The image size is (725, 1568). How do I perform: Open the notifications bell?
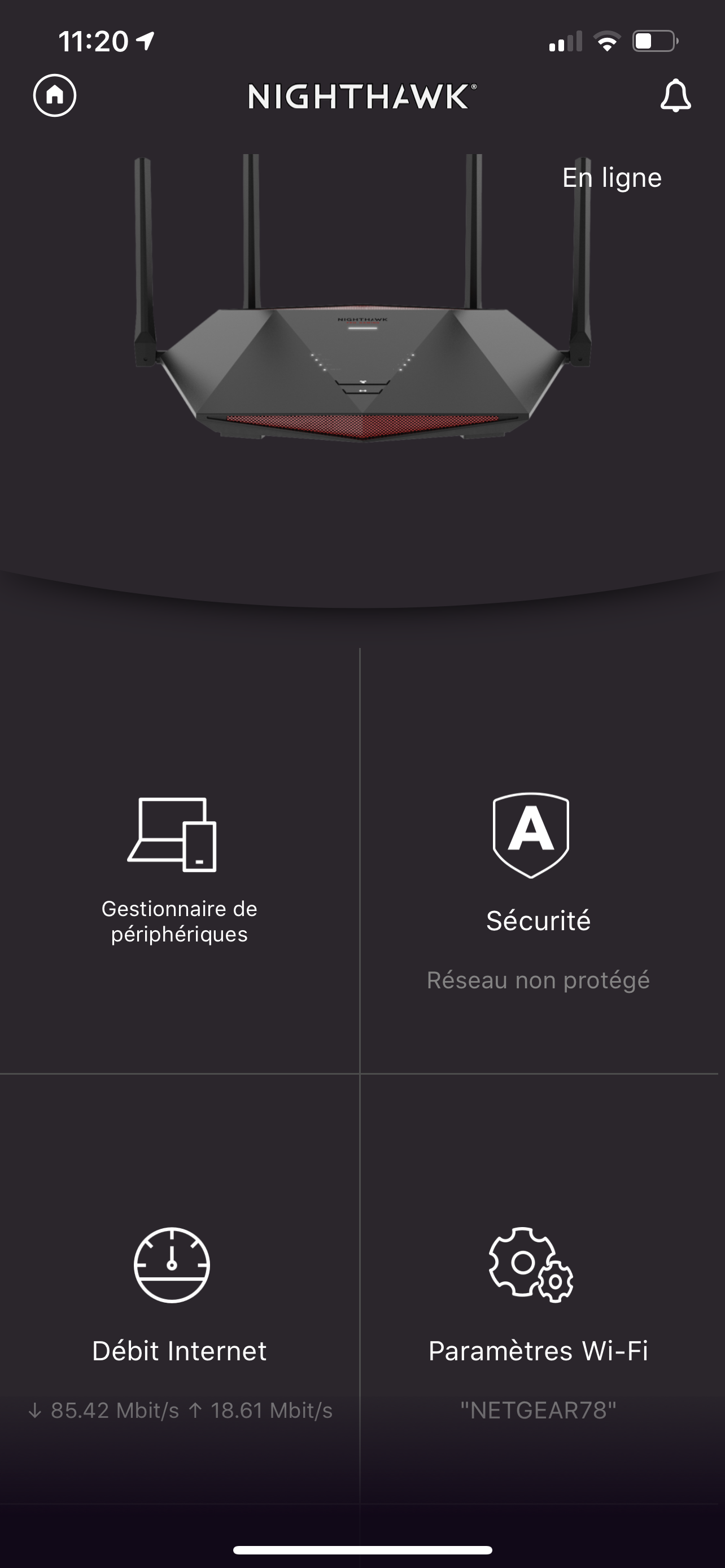(x=675, y=95)
